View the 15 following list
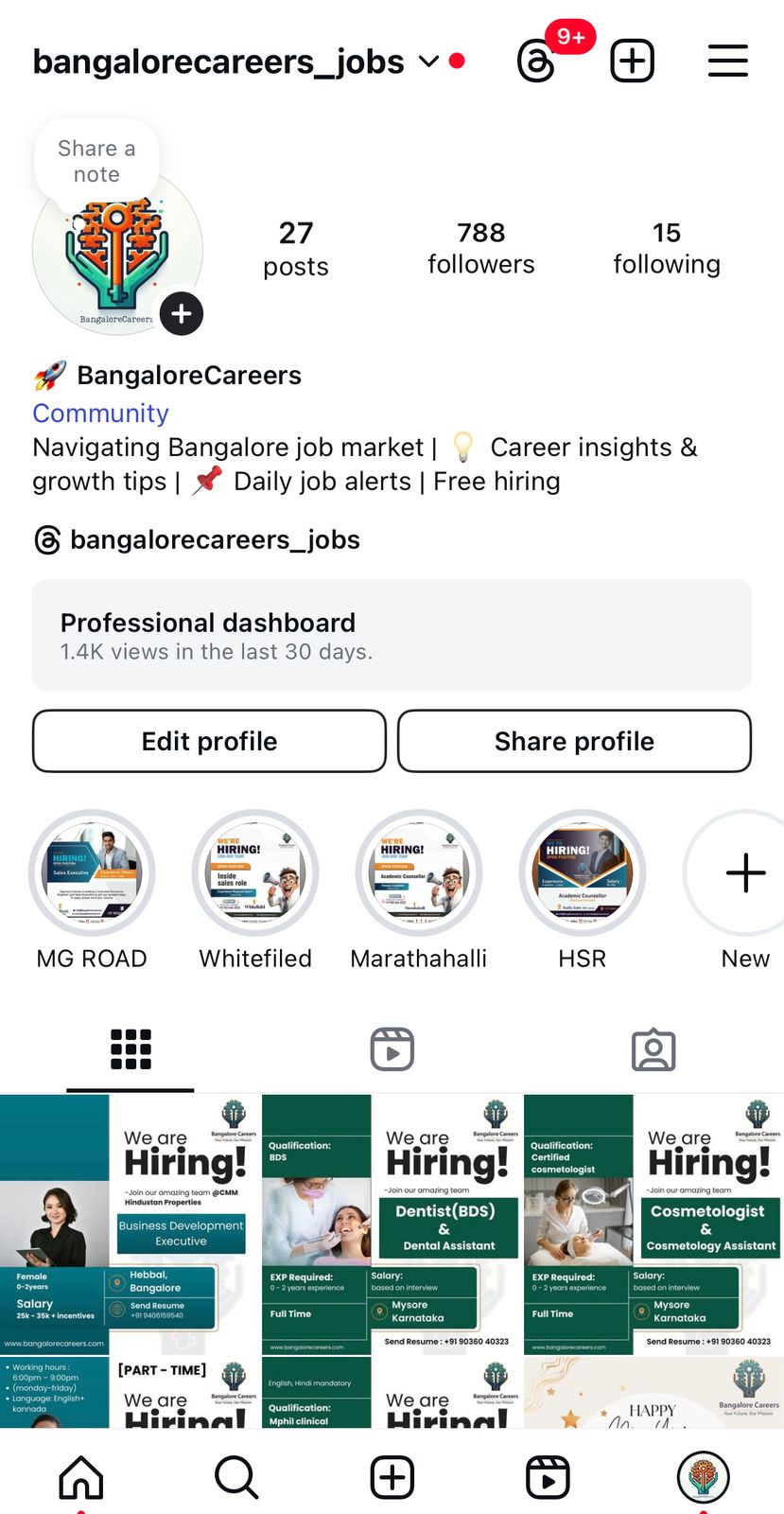The height and width of the screenshot is (1514, 784). pos(666,248)
